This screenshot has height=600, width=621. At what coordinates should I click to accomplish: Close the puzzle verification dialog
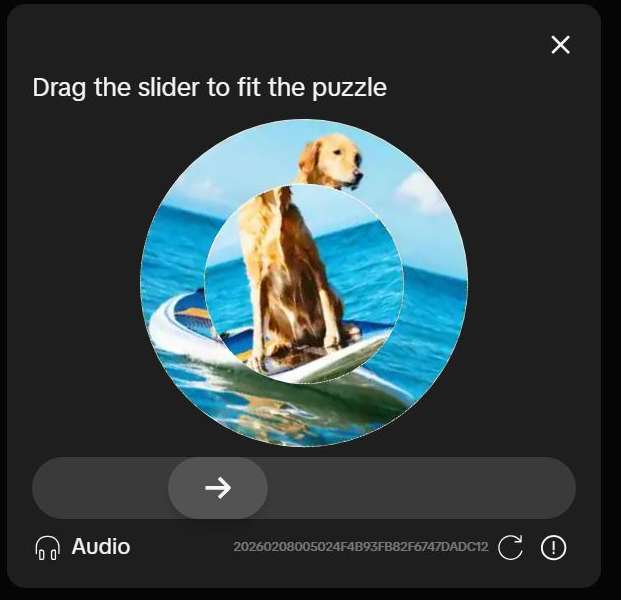click(x=560, y=45)
